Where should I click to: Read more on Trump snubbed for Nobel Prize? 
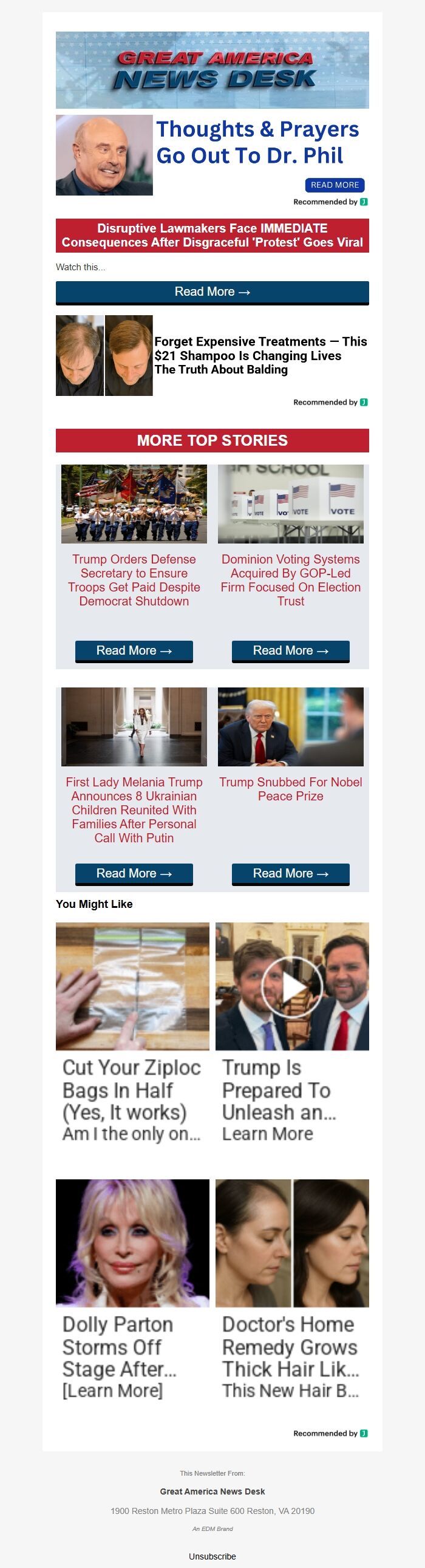[290, 873]
